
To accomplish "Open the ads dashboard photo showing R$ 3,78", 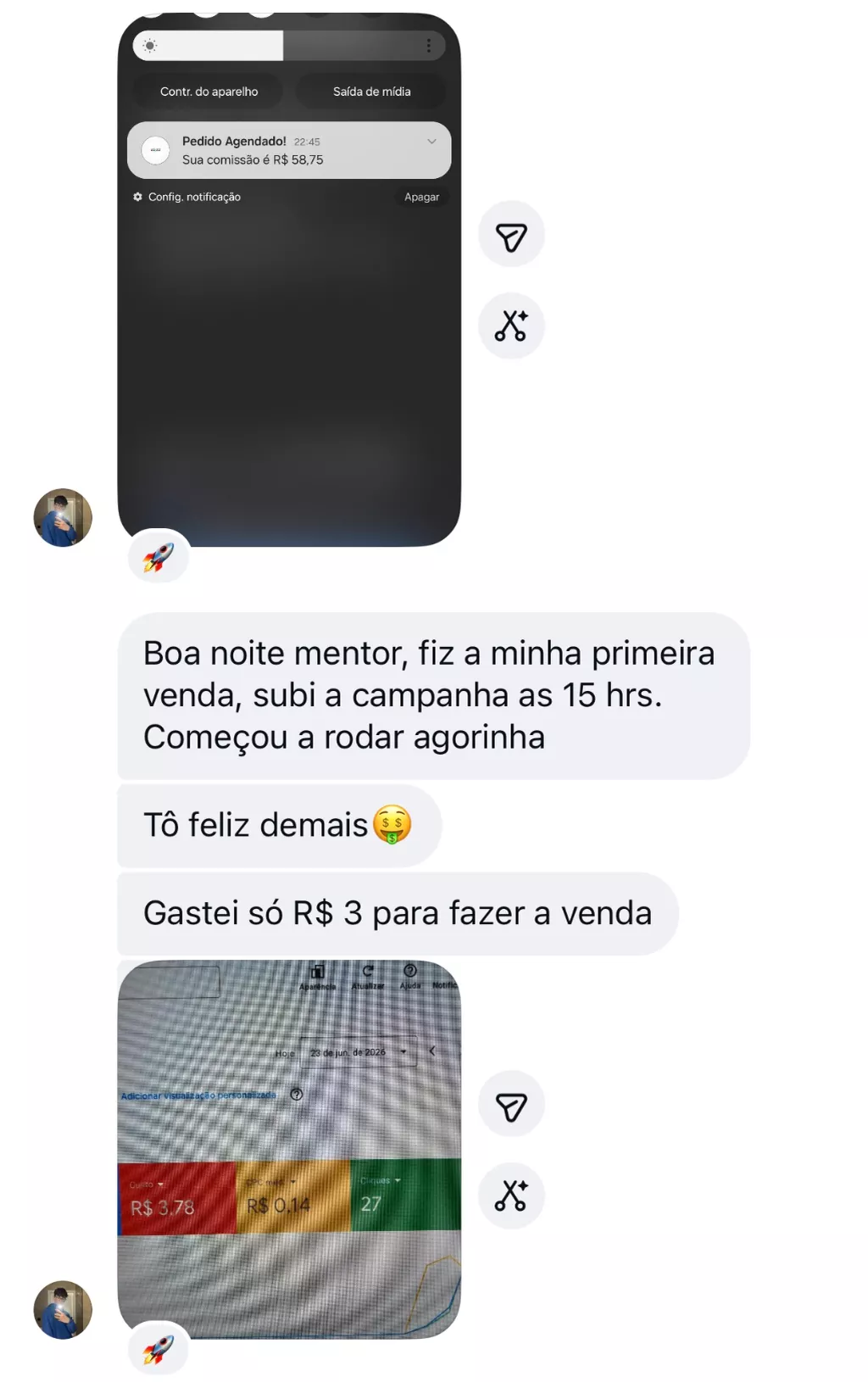I will [x=289, y=1149].
